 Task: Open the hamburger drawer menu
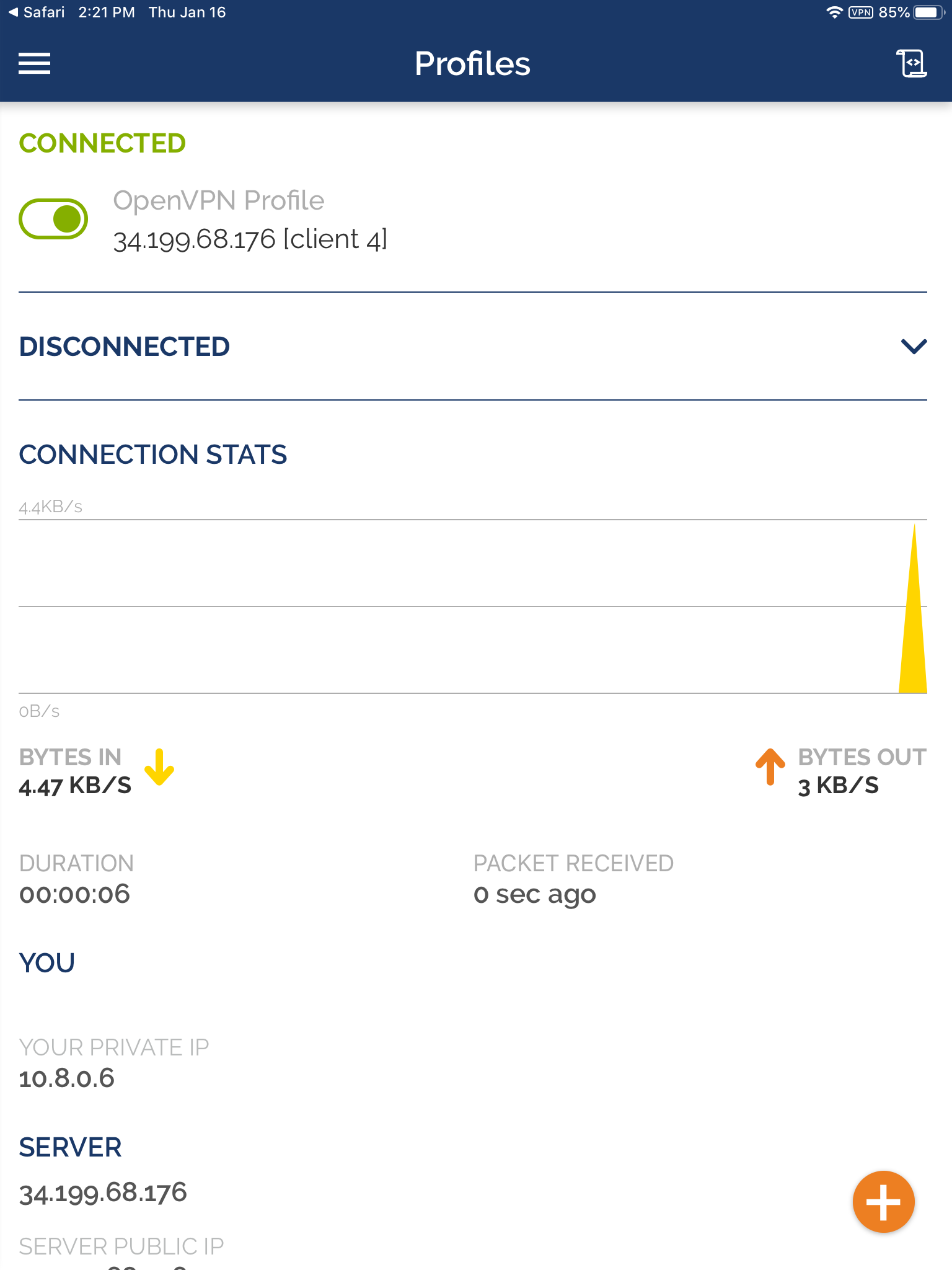coord(35,63)
